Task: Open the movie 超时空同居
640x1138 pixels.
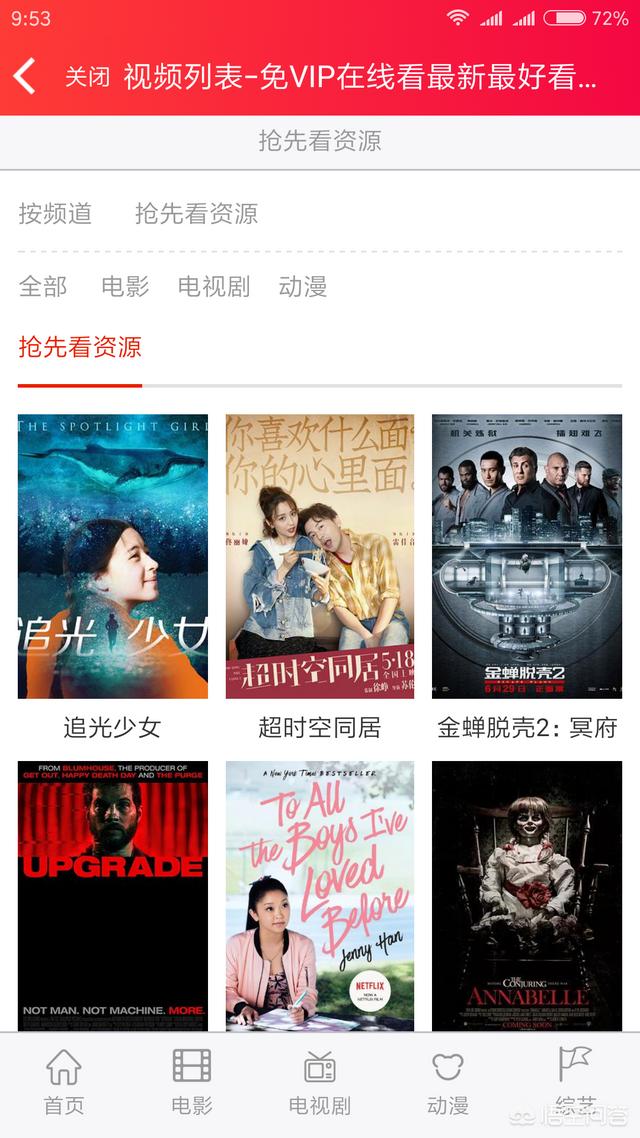Action: [320, 557]
